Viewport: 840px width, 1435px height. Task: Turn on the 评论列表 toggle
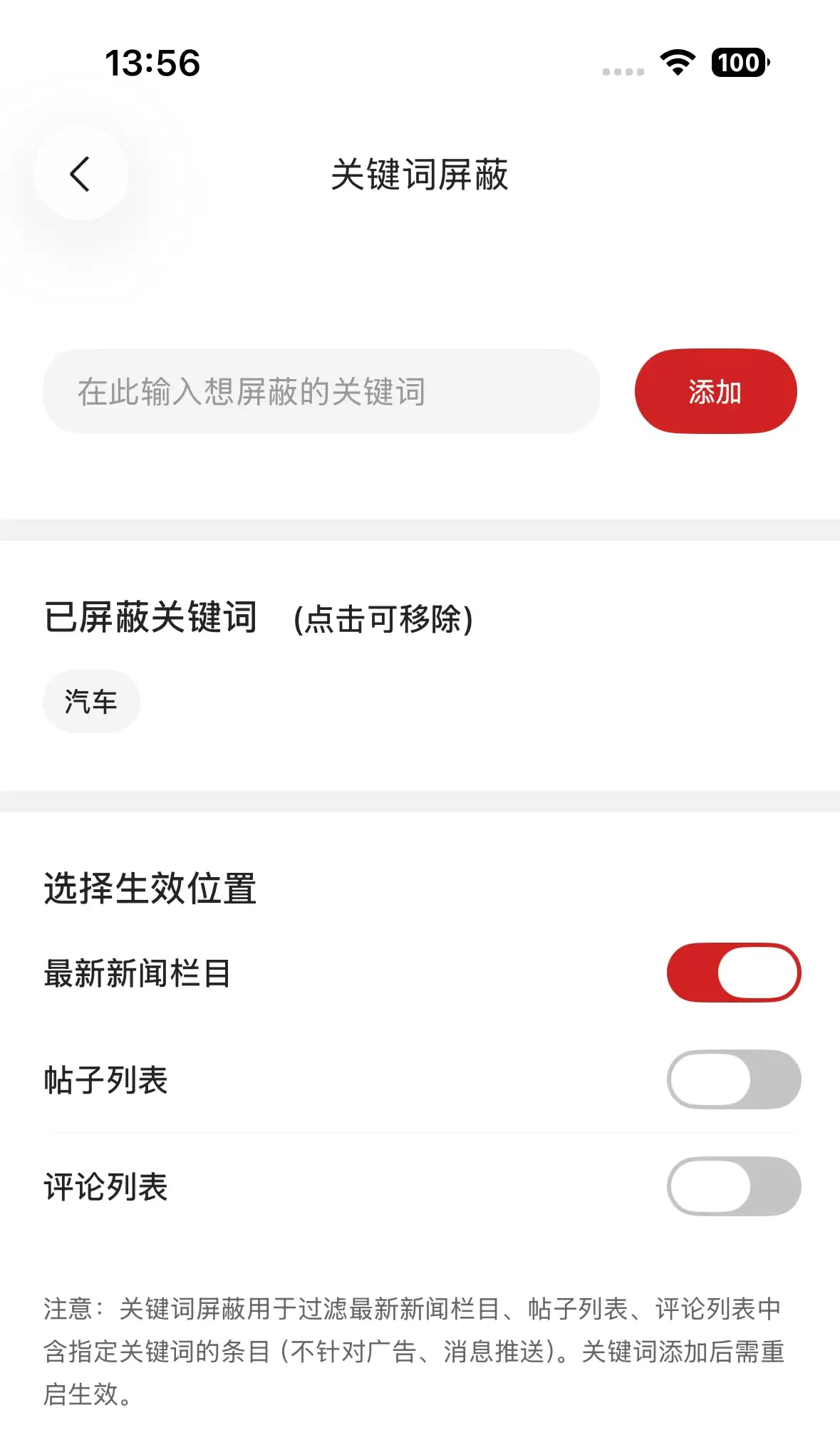click(x=733, y=1187)
